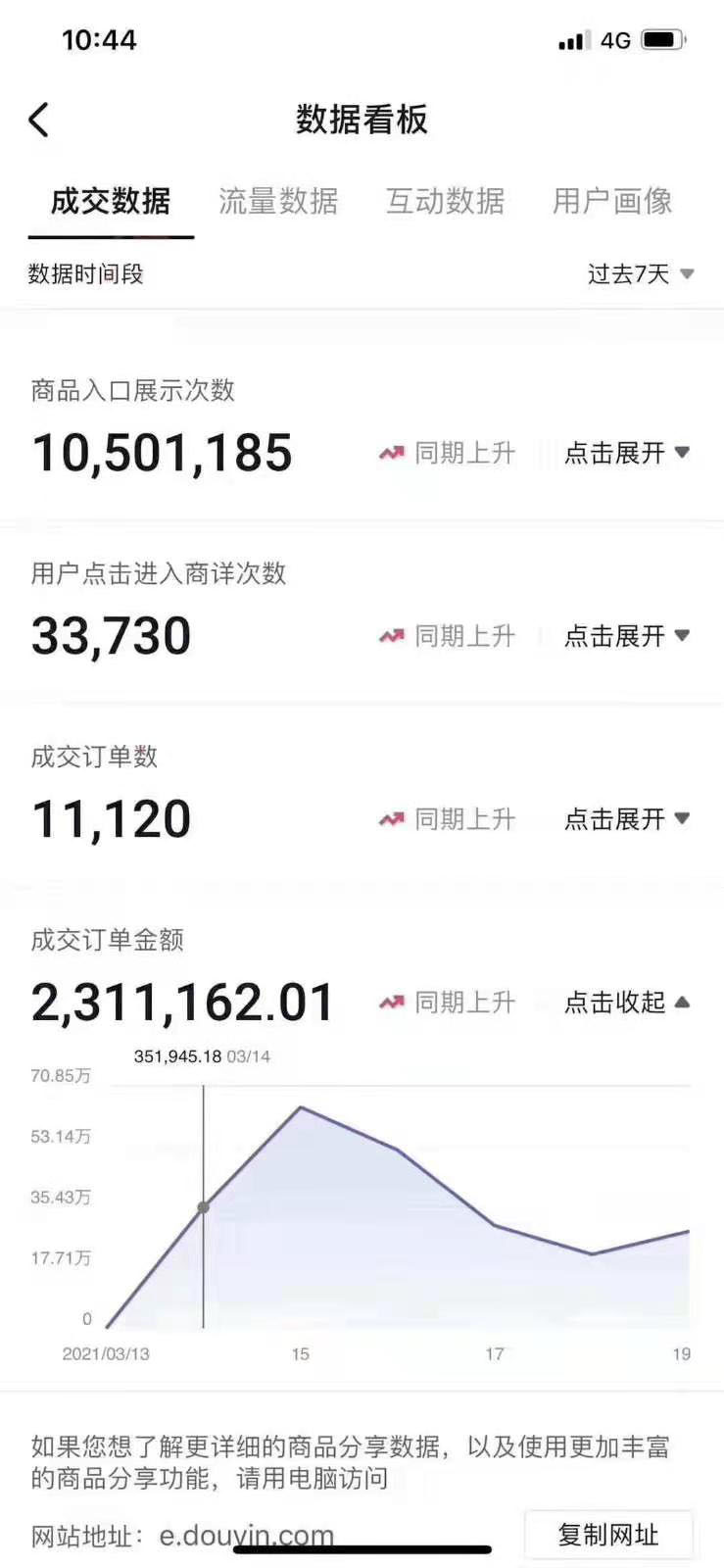Tap the 复制网址 button
The height and width of the screenshot is (1568, 724).
coord(608,1535)
